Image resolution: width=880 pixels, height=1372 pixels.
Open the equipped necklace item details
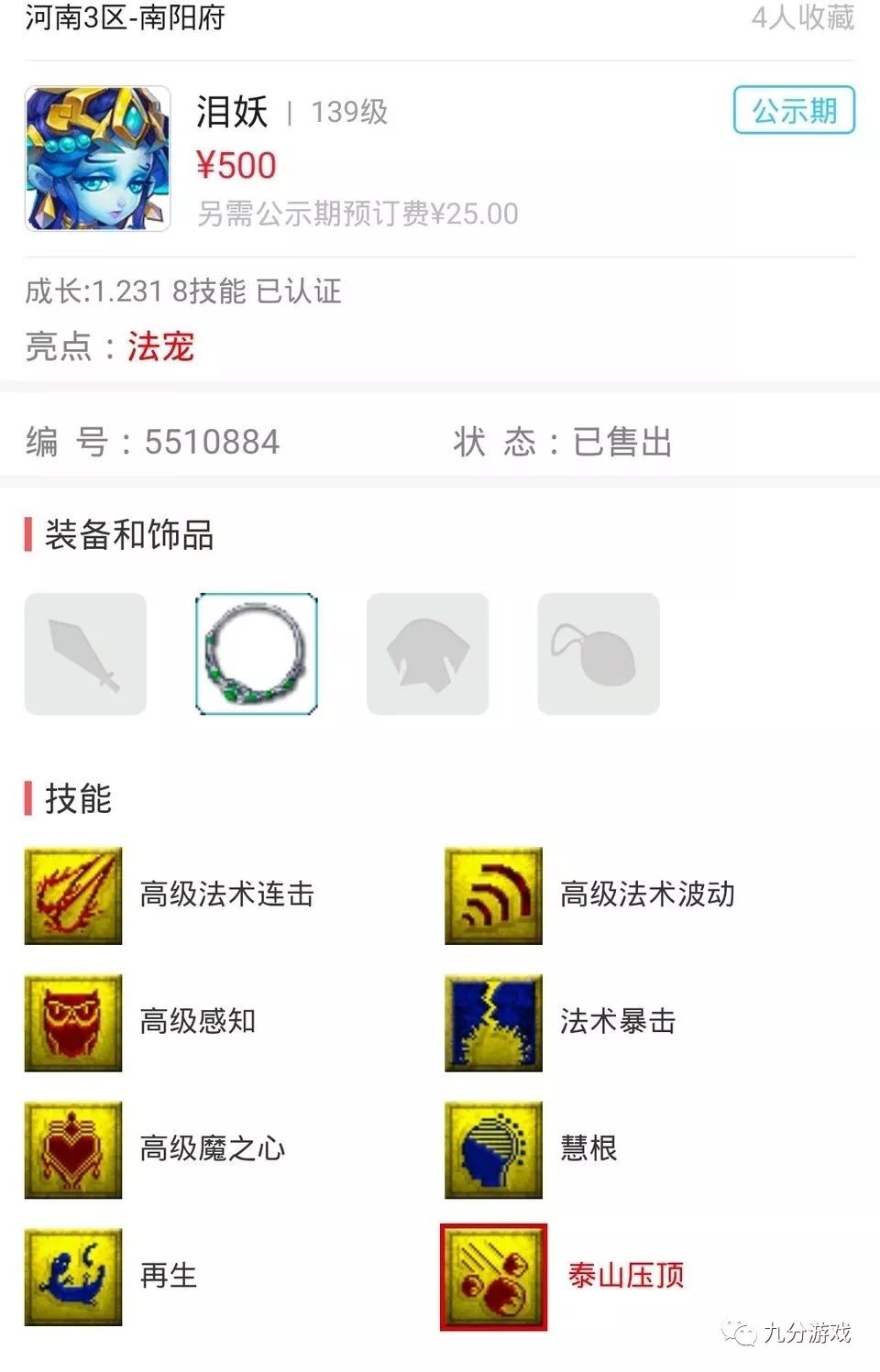tap(257, 653)
